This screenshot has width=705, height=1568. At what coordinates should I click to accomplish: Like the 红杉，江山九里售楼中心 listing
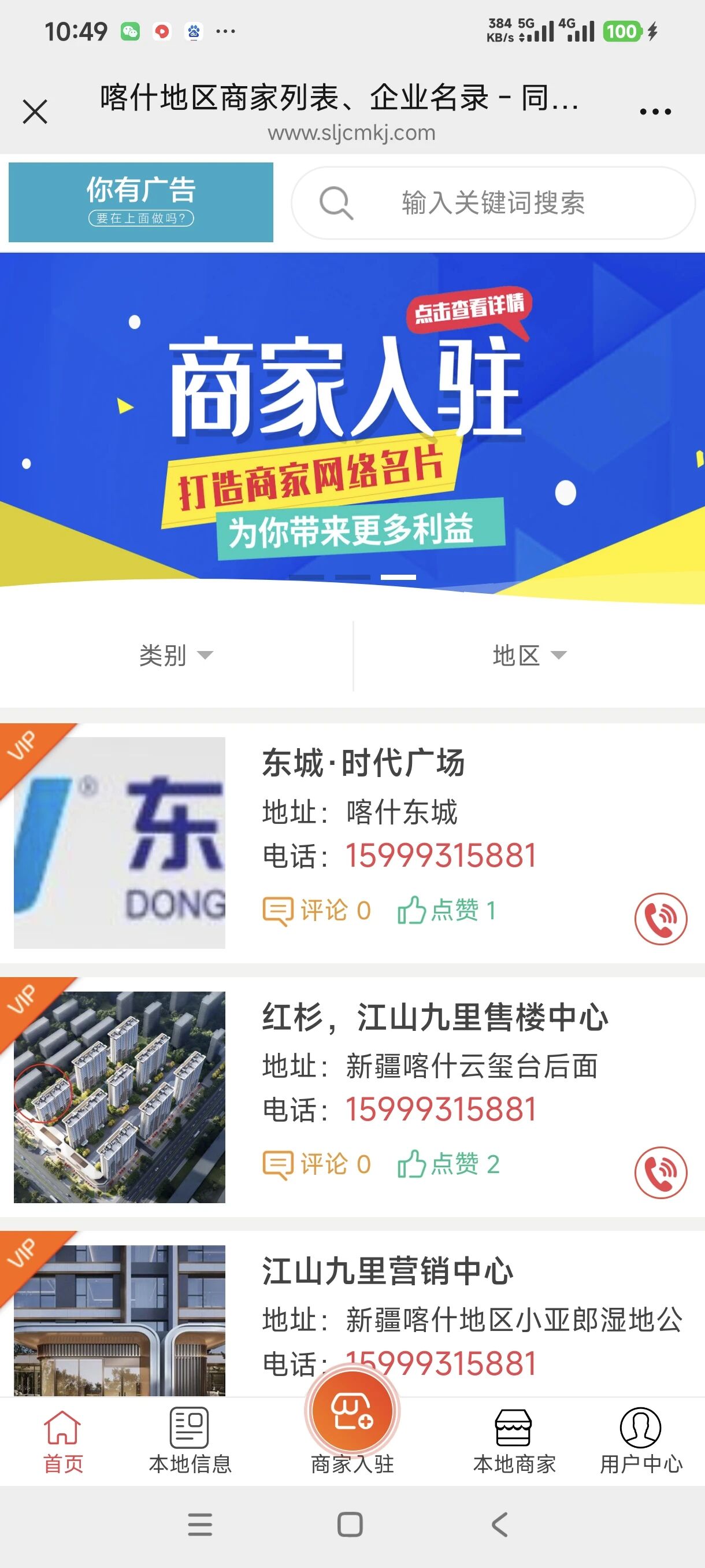click(x=448, y=1164)
